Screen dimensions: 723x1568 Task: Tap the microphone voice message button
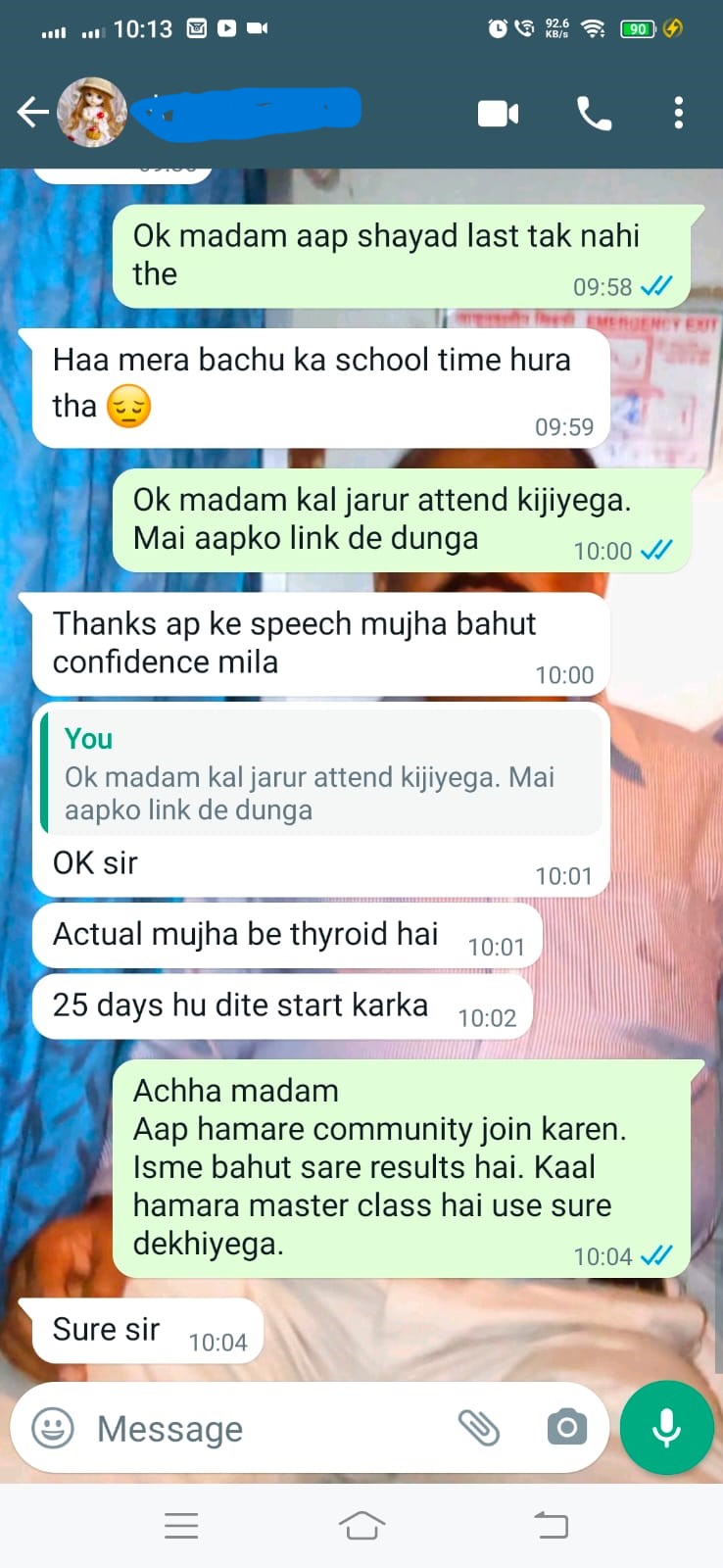click(667, 1428)
